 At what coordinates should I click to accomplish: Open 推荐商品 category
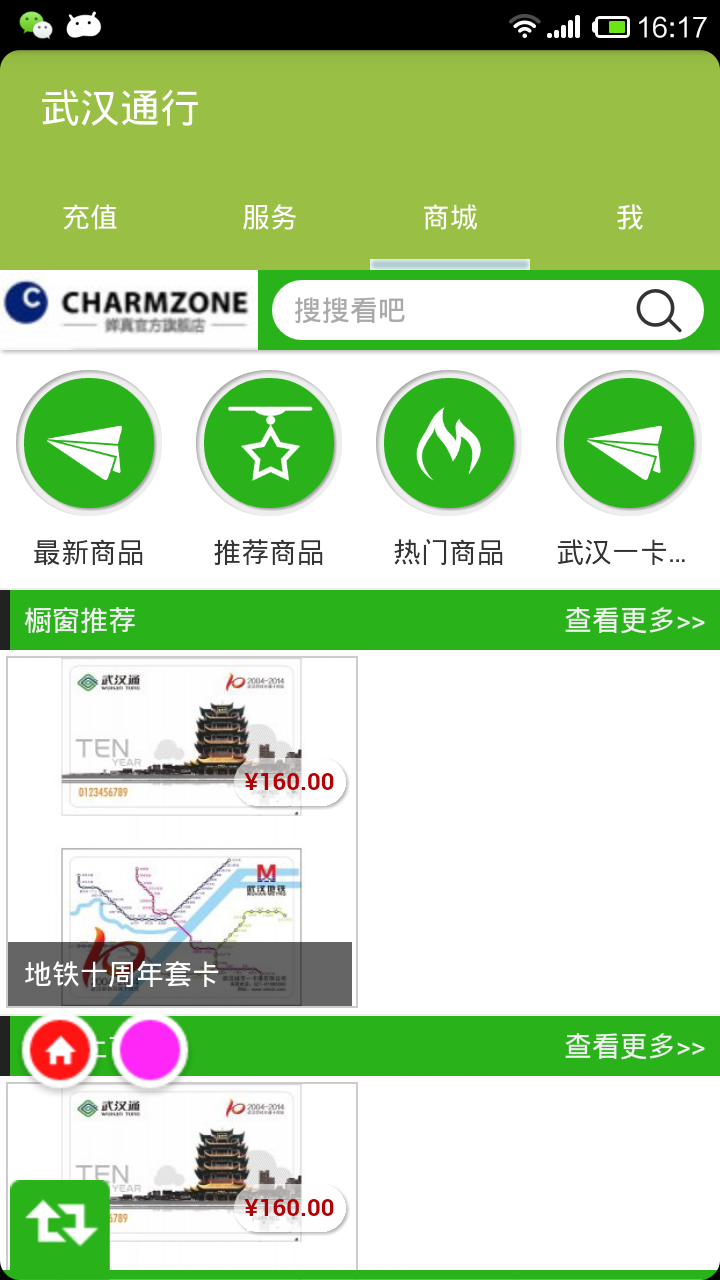(x=269, y=444)
